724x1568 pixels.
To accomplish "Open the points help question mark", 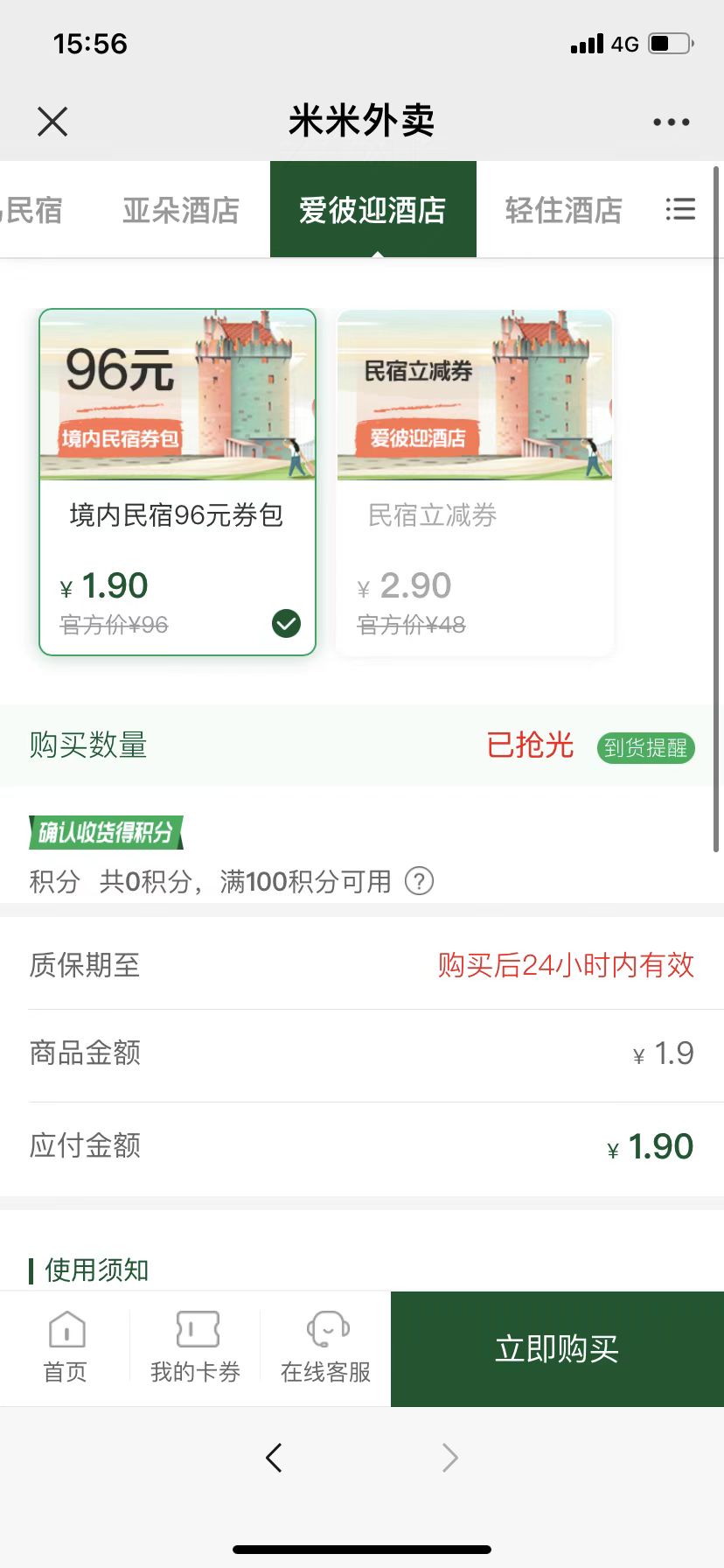I will (419, 880).
